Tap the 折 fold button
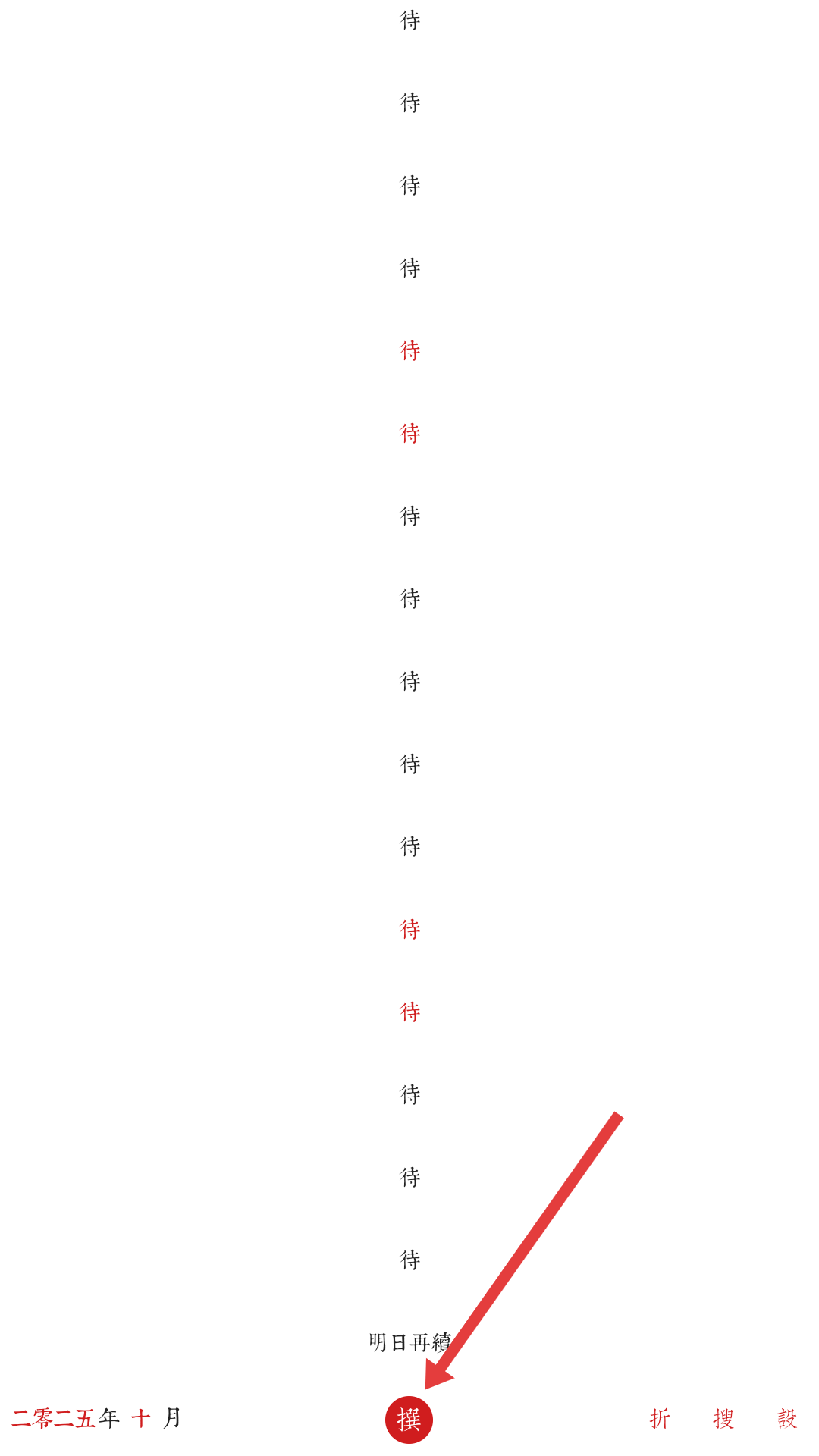 tap(660, 1419)
